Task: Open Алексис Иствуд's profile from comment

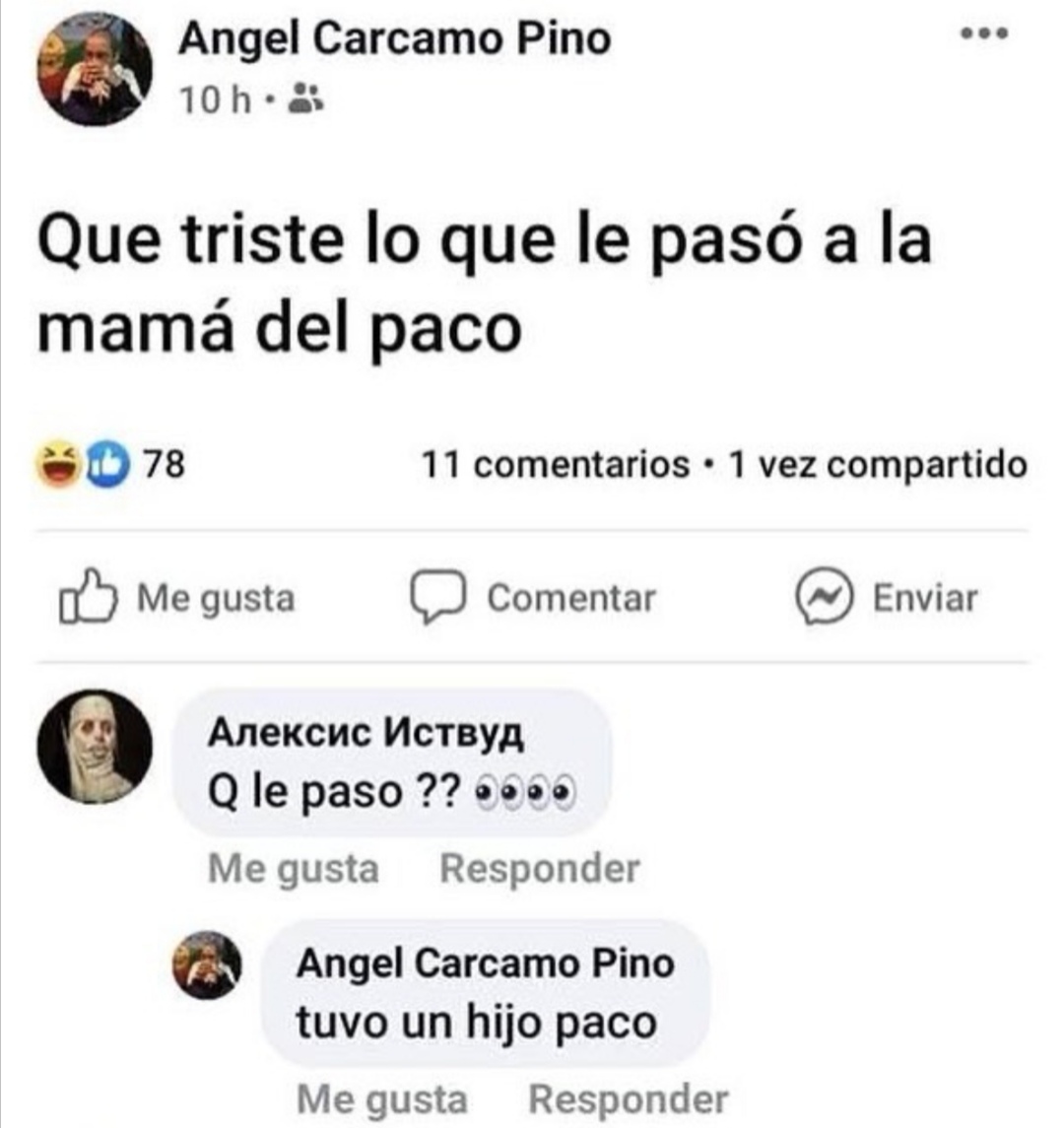Action: click(366, 732)
